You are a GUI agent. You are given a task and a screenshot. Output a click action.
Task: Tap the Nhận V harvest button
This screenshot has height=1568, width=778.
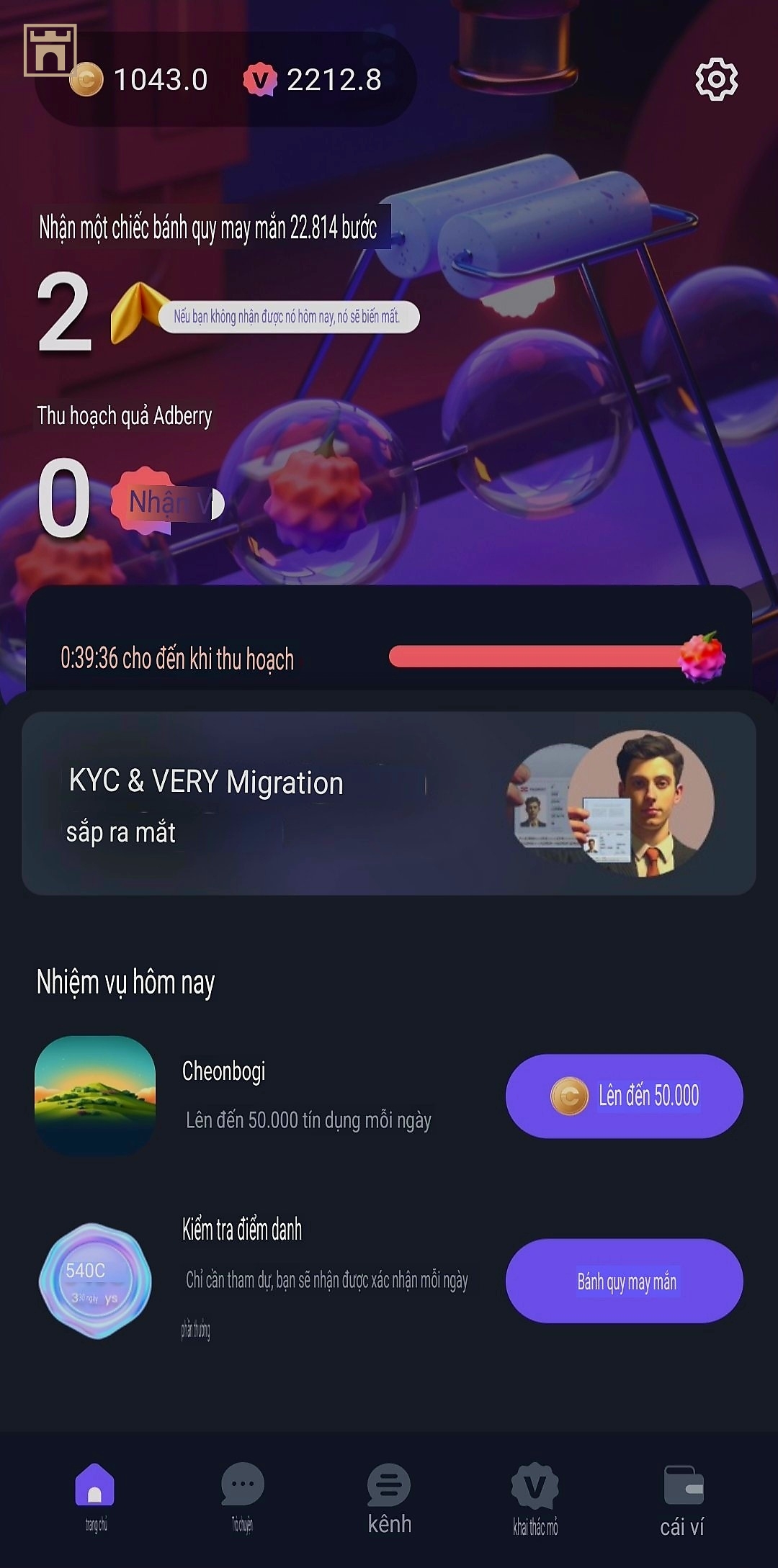point(169,502)
